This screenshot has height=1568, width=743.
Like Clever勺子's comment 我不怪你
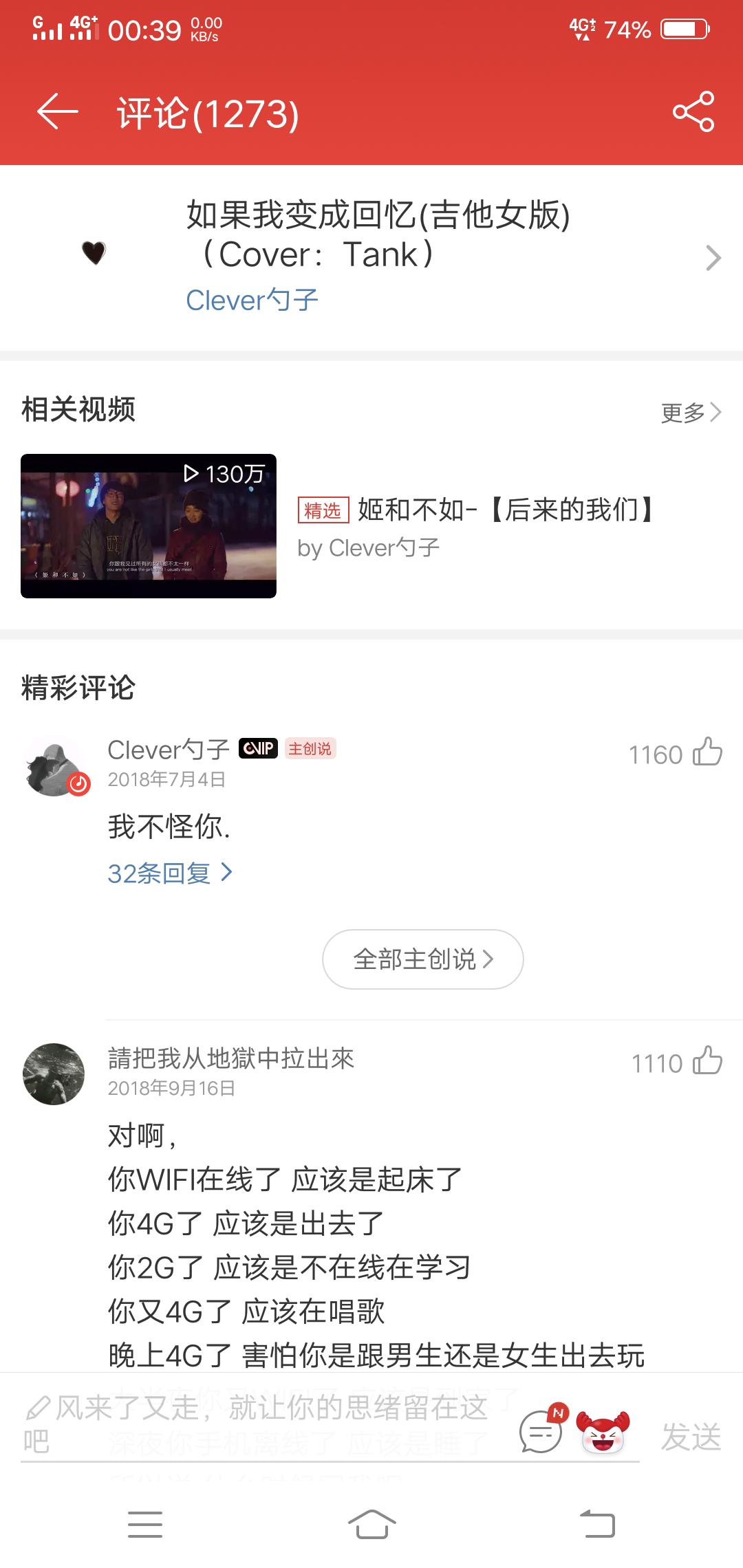coord(707,752)
